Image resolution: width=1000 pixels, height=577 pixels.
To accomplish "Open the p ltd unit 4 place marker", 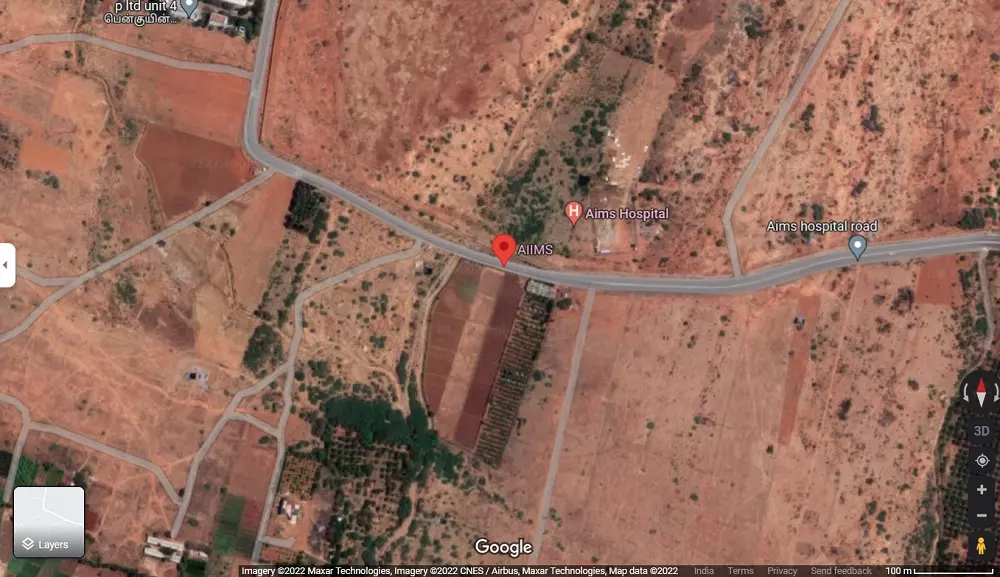I will (x=189, y=8).
